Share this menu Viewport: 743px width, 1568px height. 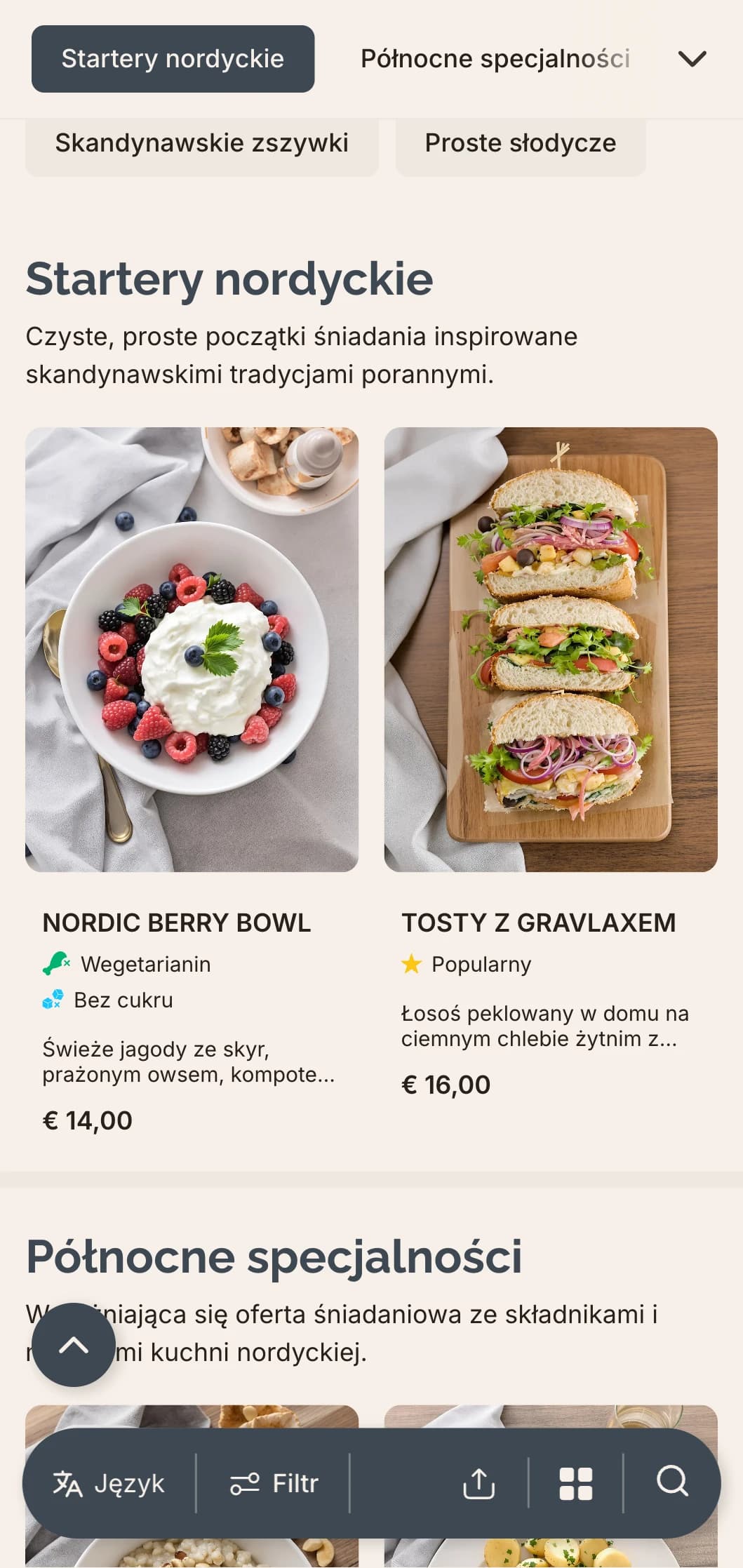click(479, 1484)
